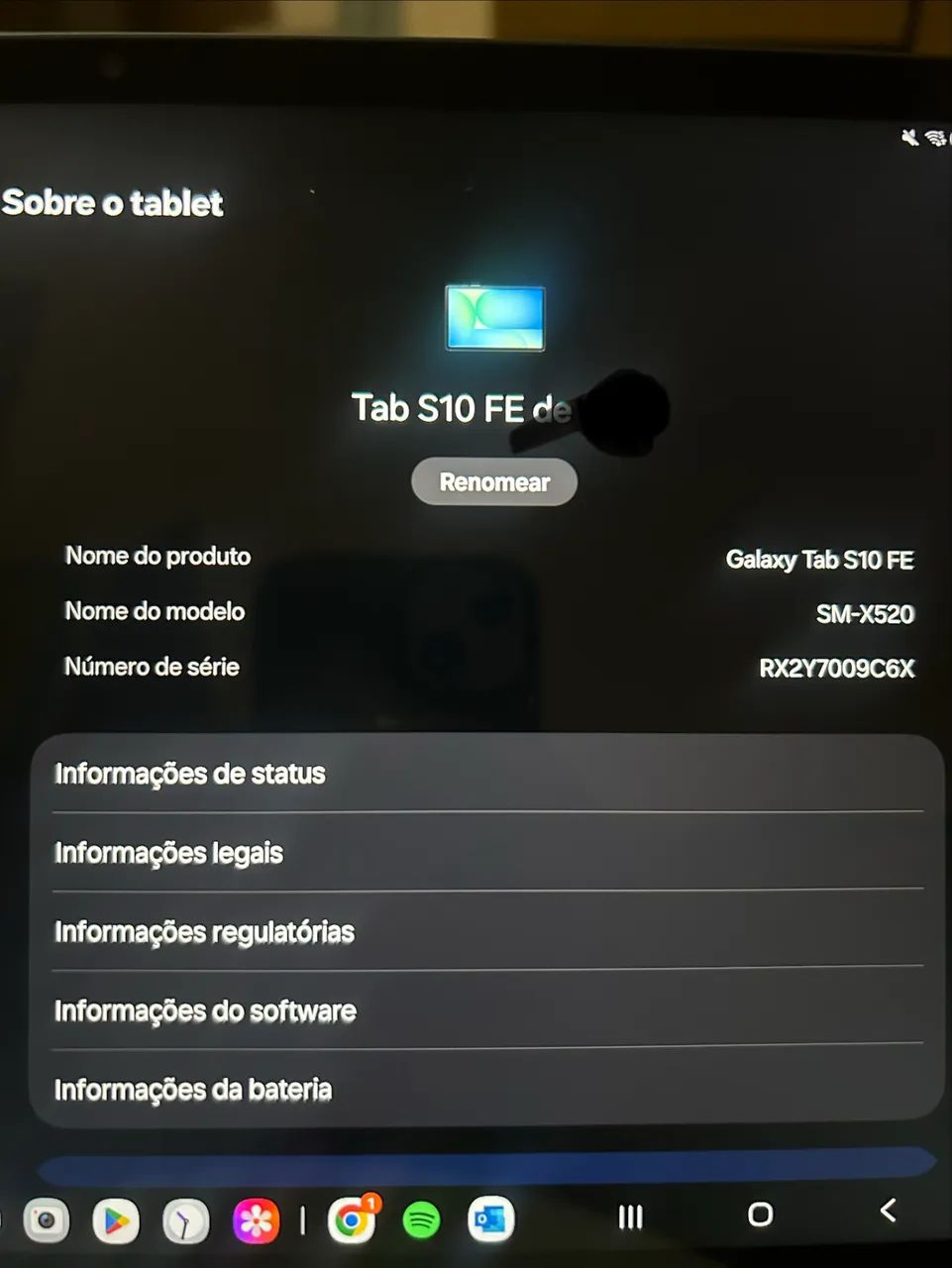
Task: Launch Spotify from the taskbar
Action: tap(420, 1219)
